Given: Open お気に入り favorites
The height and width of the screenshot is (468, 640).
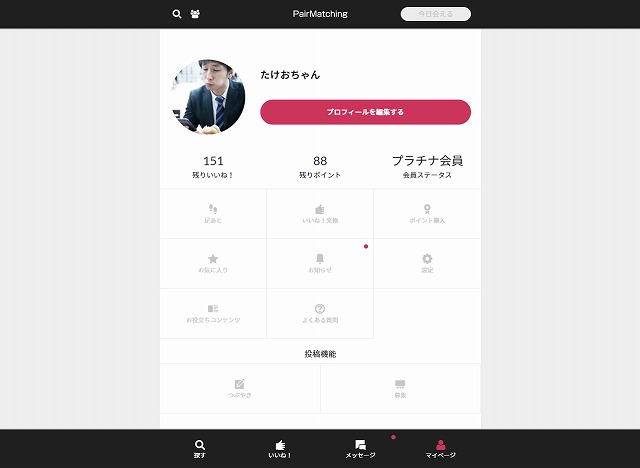Looking at the screenshot, I should click(x=213, y=263).
